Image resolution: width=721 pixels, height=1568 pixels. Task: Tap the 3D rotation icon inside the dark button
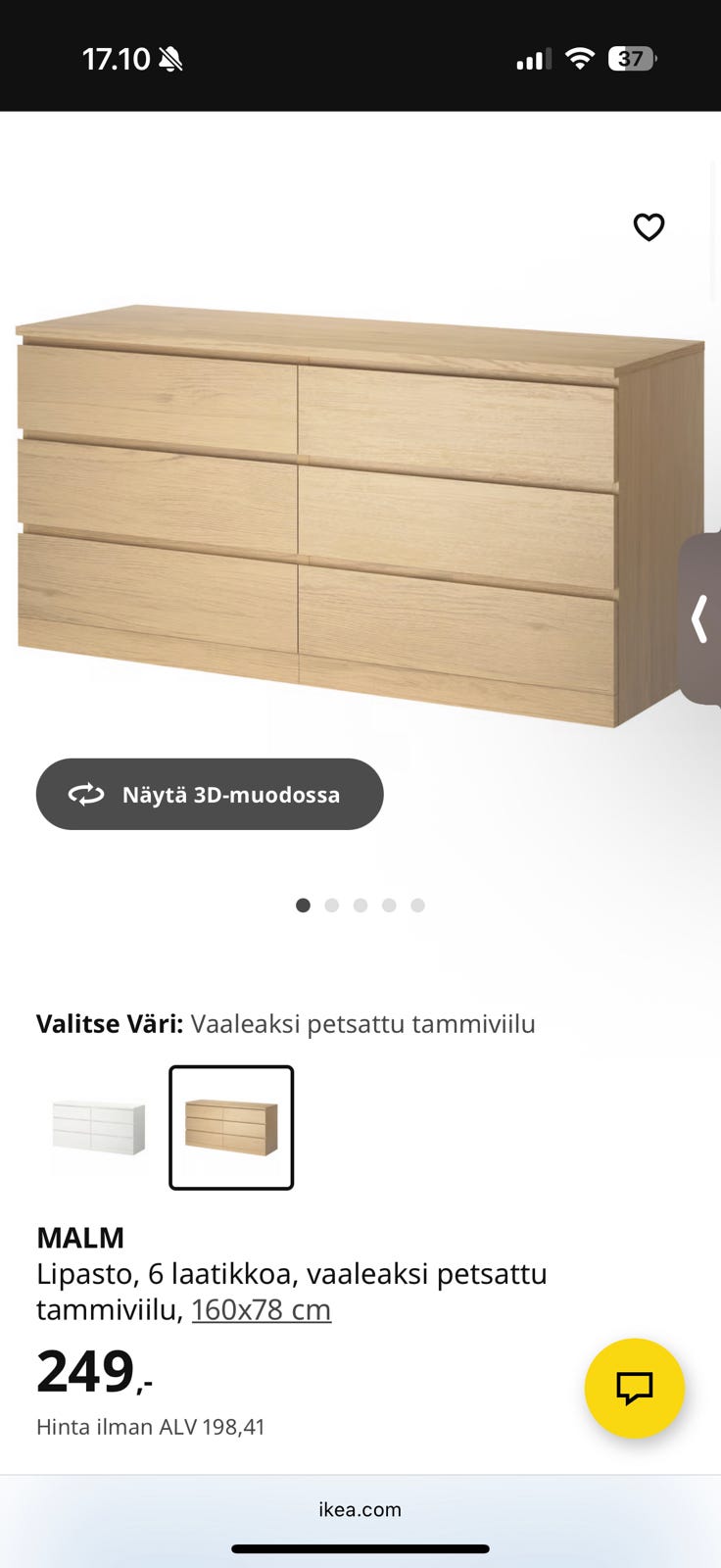coord(86,794)
